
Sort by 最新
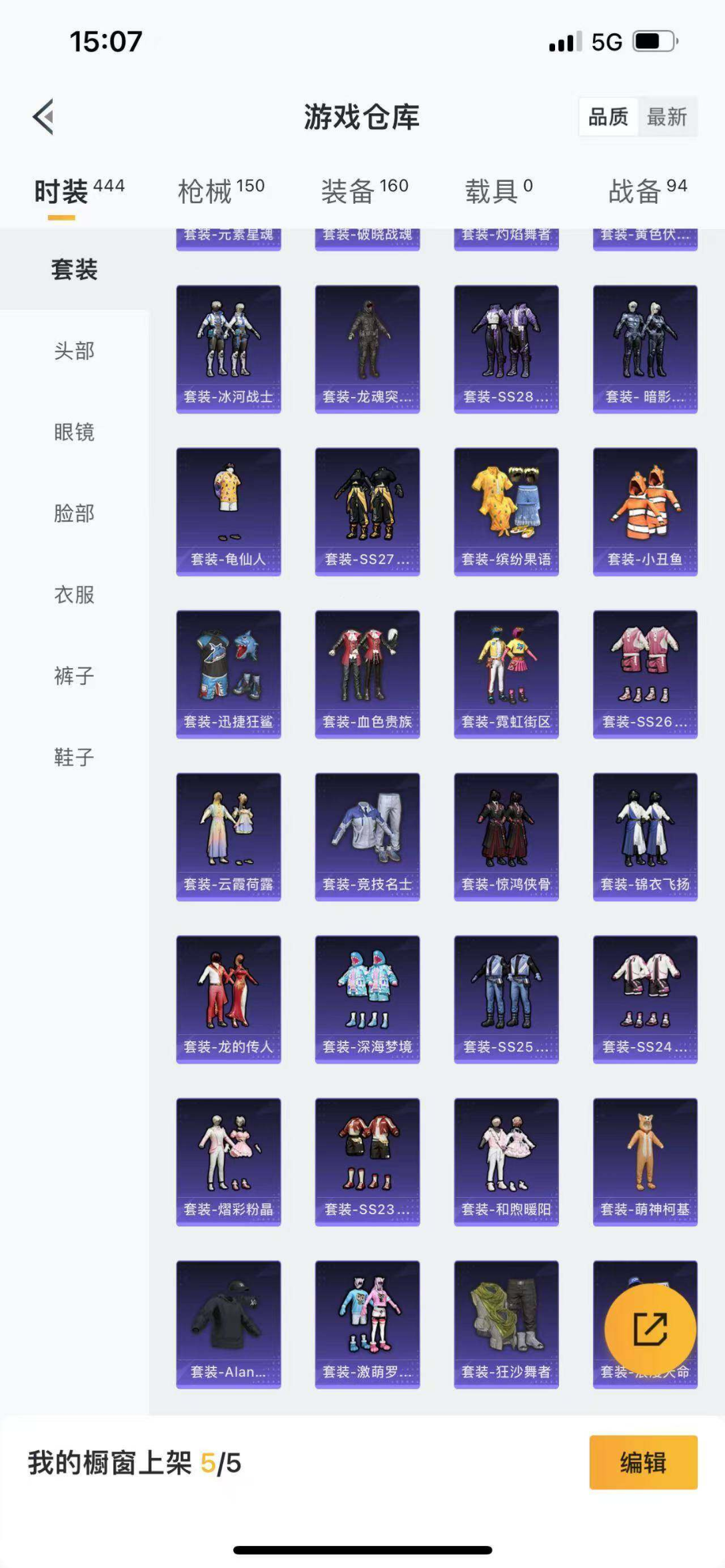point(666,117)
